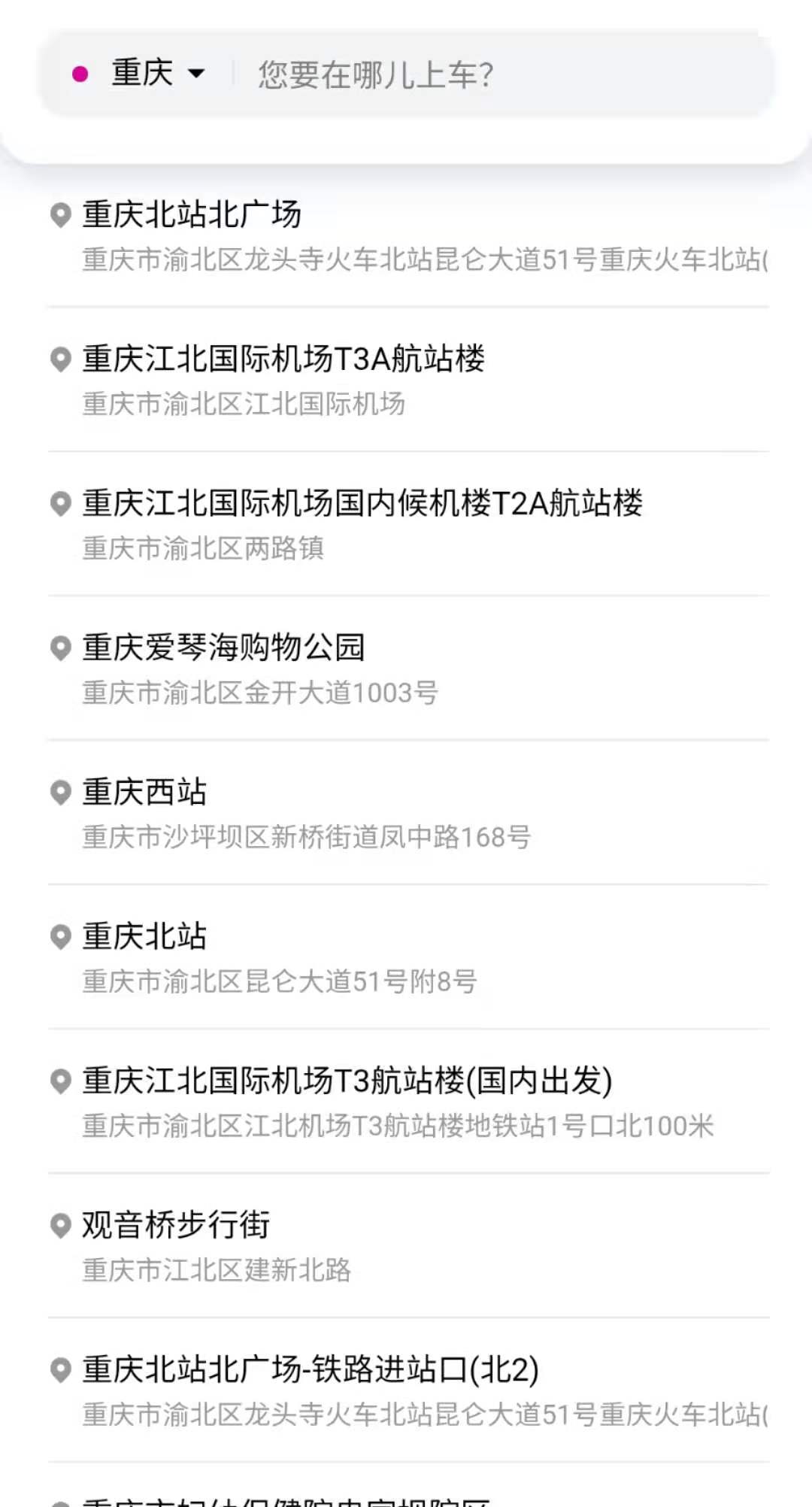The image size is (812, 1507).
Task: Choose 重庆江北国际机场T3A航站楼
Action: pyautogui.click(x=408, y=380)
